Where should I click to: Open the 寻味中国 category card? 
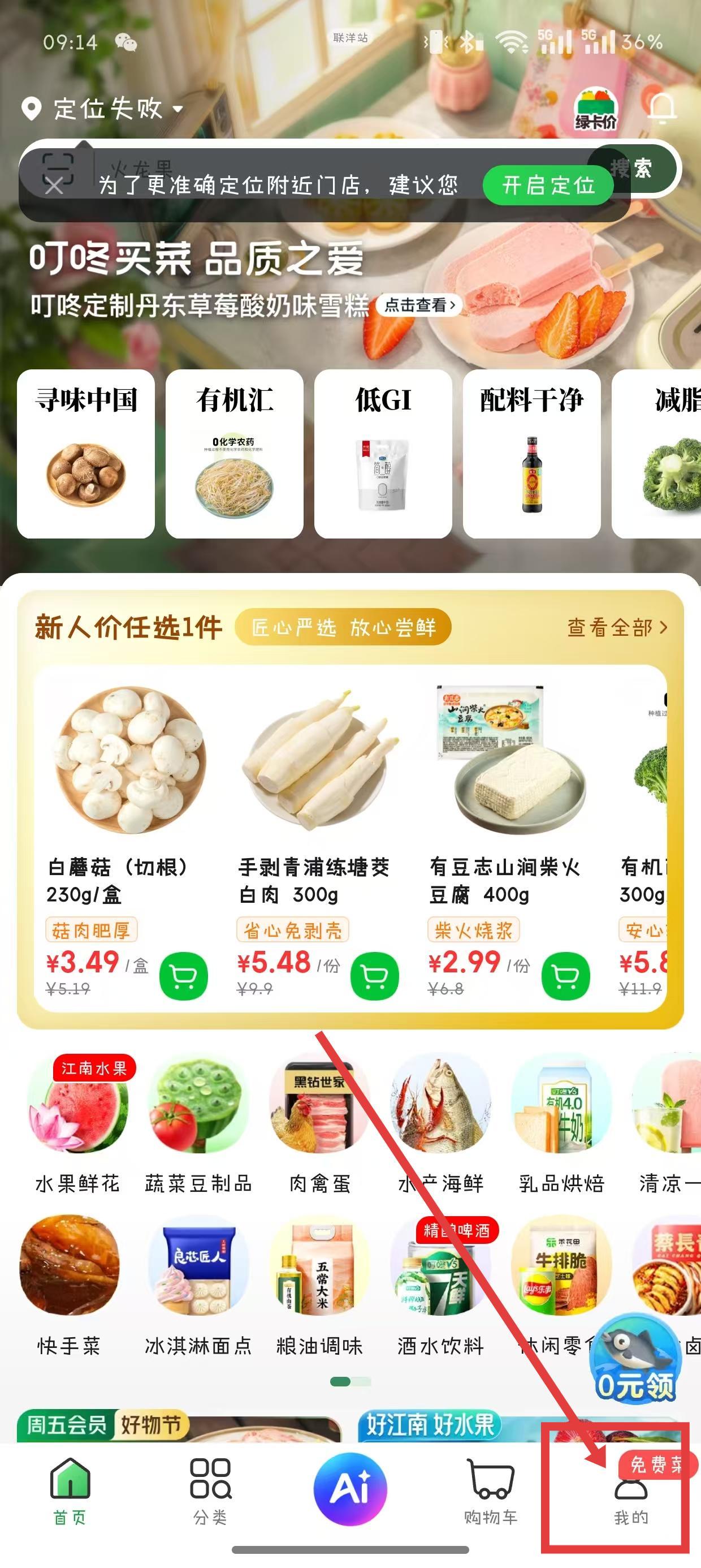[86, 454]
